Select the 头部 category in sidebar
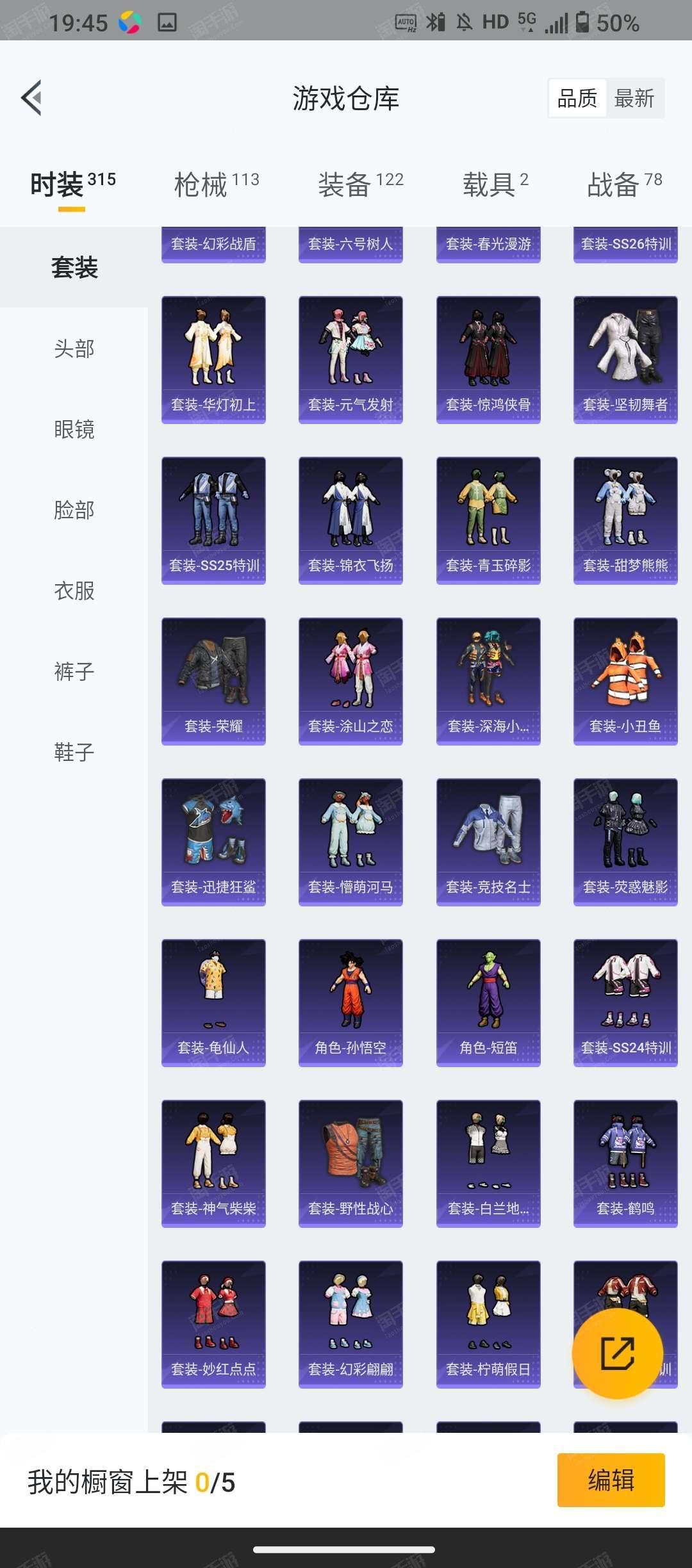The image size is (692, 1568). pos(74,348)
